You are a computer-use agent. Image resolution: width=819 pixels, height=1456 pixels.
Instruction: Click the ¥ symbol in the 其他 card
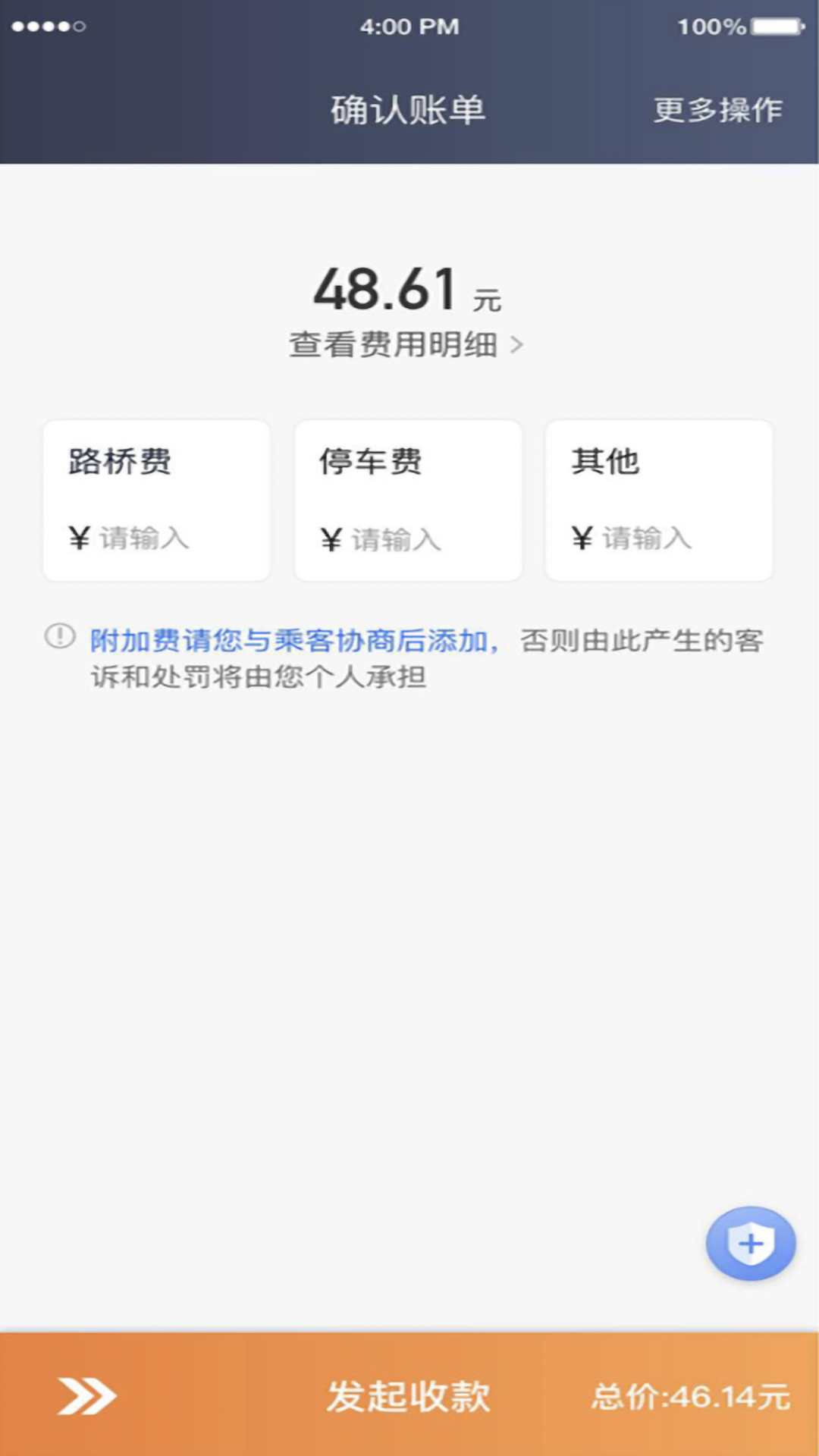(581, 538)
